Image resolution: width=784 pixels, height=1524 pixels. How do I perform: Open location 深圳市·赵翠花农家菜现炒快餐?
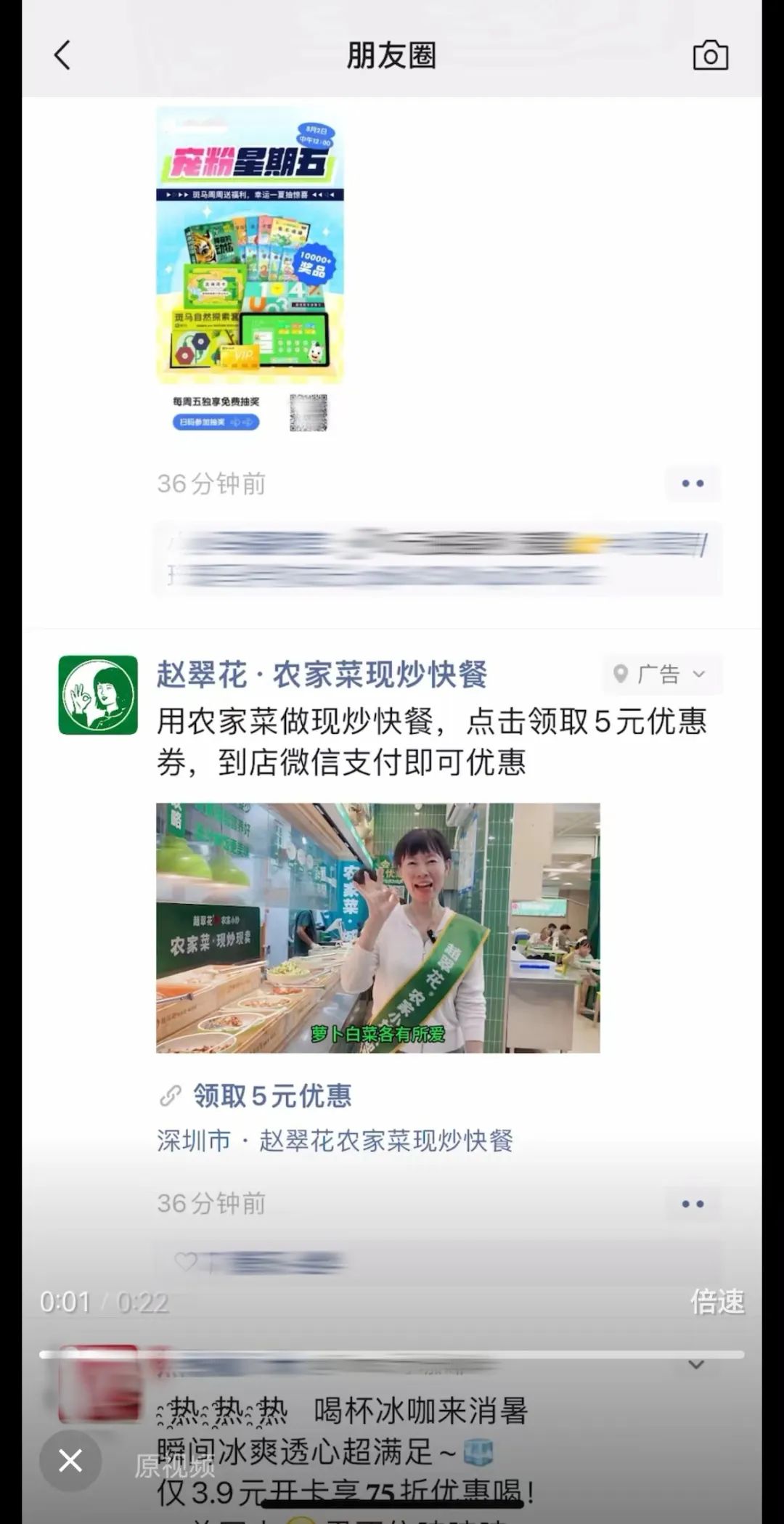(335, 1141)
